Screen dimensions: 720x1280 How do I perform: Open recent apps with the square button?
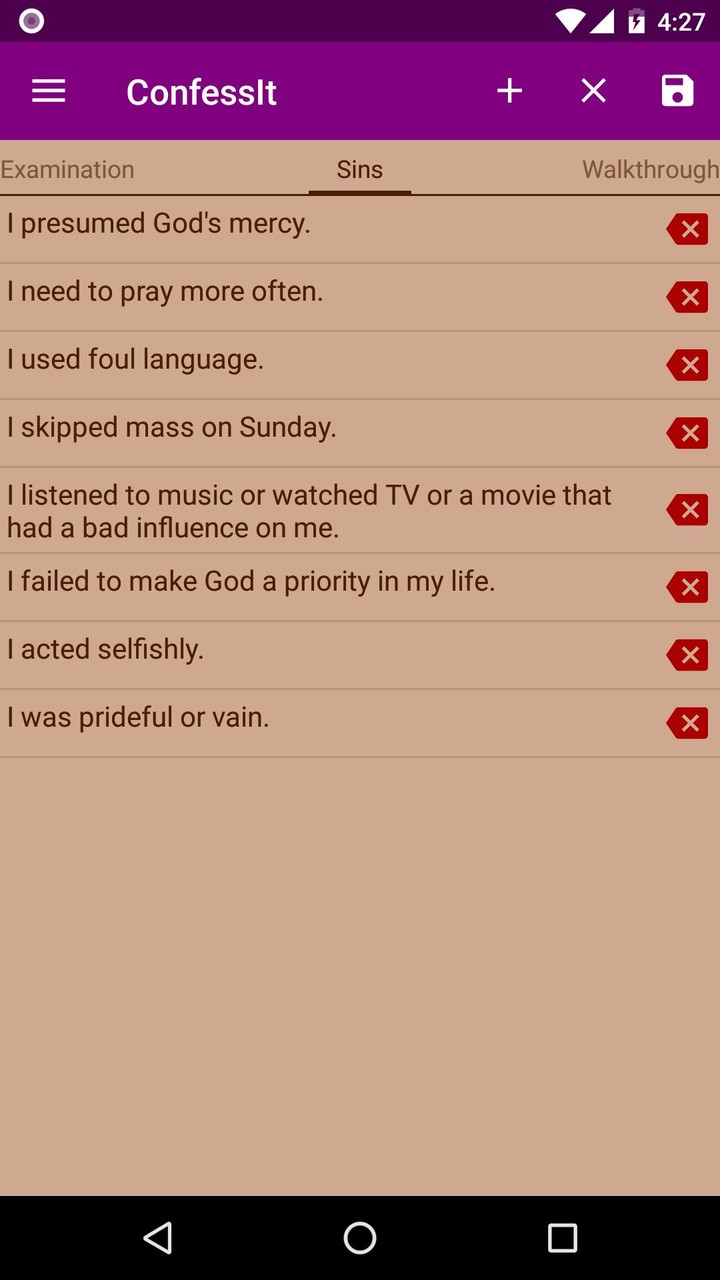(562, 1238)
